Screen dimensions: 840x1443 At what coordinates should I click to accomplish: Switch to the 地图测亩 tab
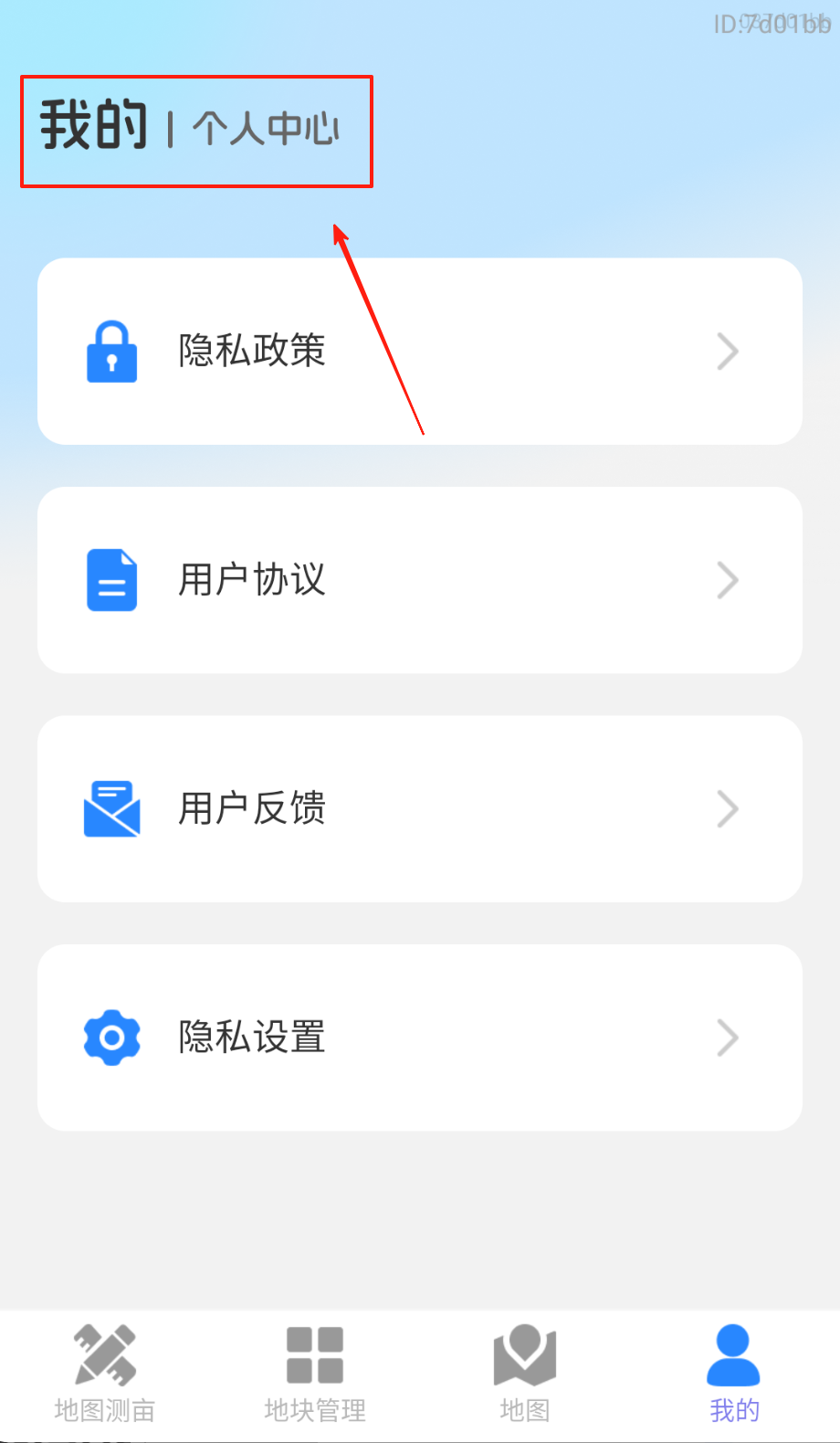[105, 1374]
